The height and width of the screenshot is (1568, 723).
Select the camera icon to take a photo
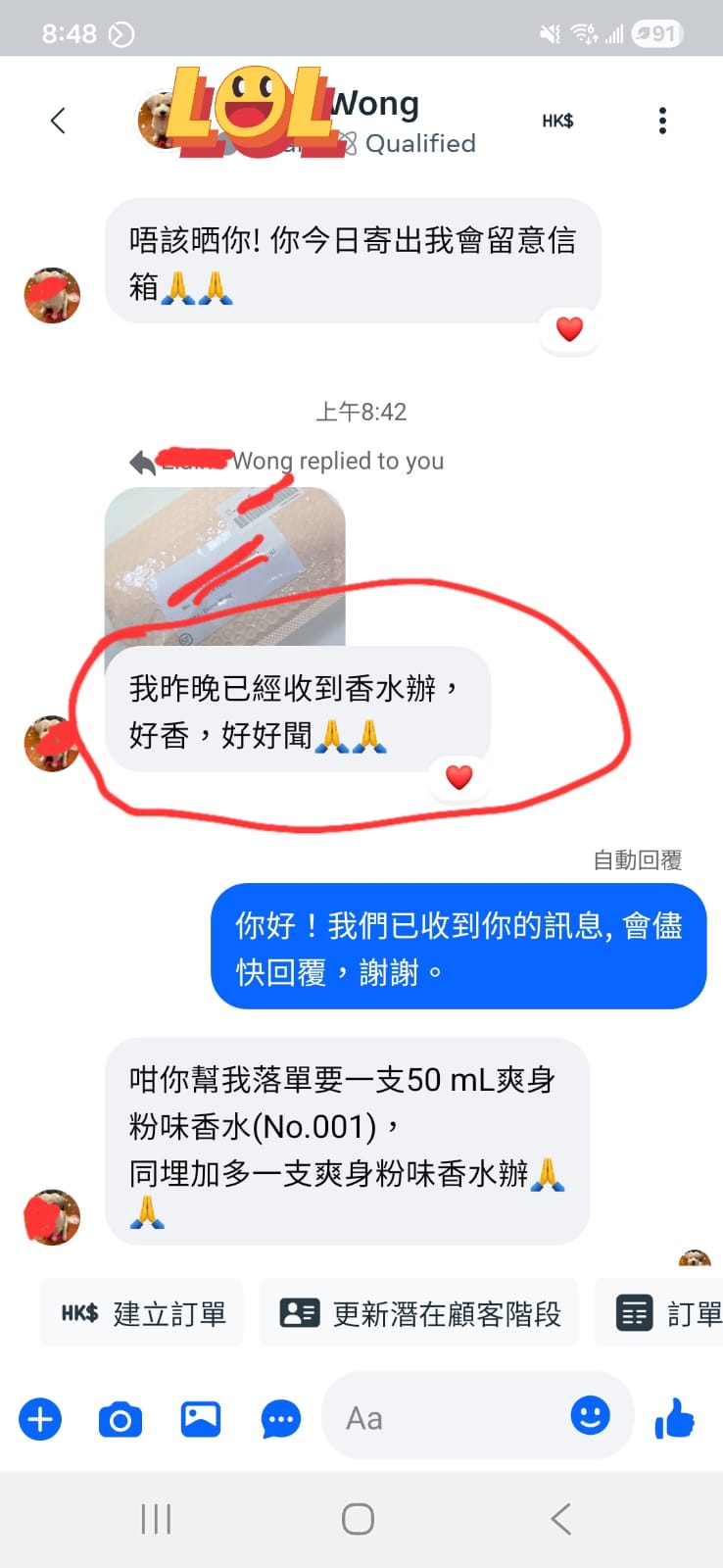[x=120, y=1417]
